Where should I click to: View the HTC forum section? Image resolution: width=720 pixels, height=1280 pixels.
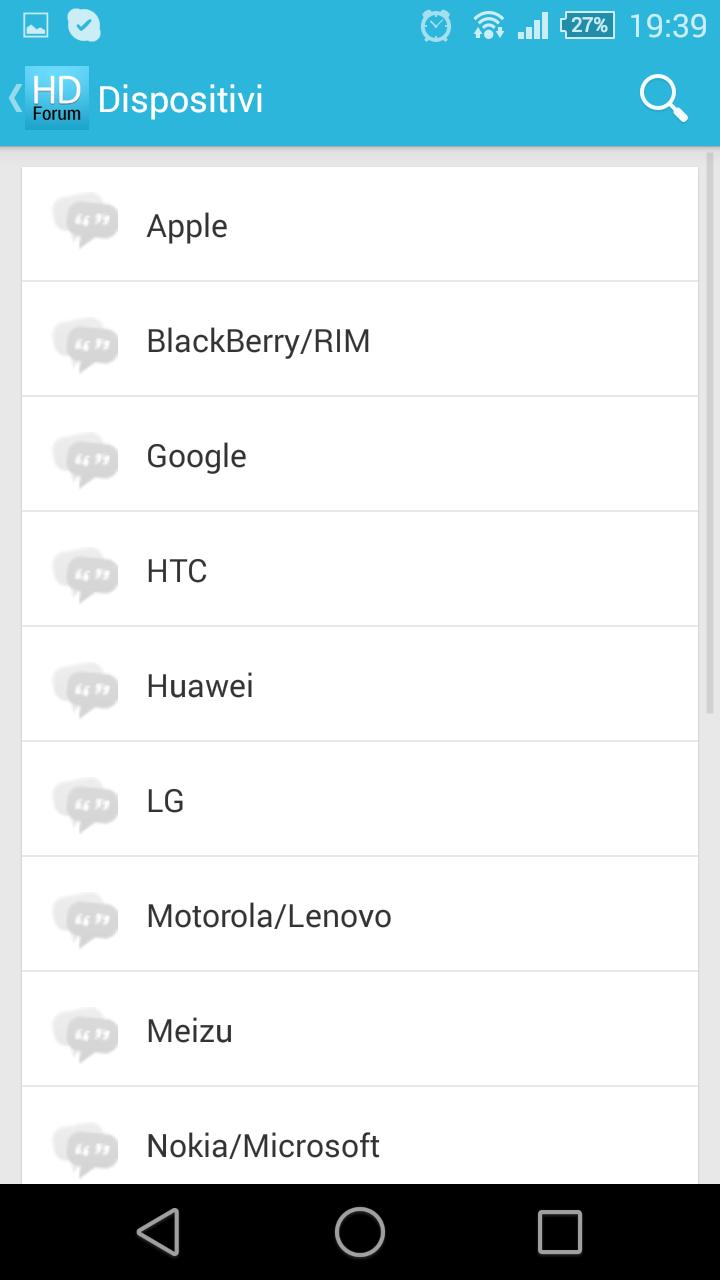360,570
